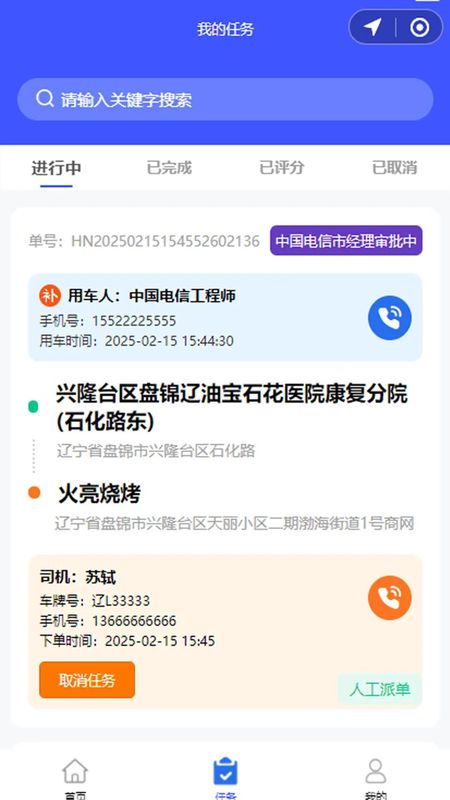The width and height of the screenshot is (450, 800).
Task: Go to the home tab in the bottom bar
Action: 75,778
